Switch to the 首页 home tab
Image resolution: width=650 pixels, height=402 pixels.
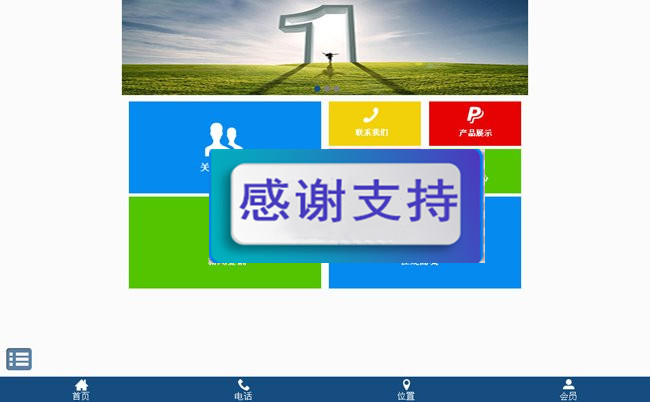(x=81, y=389)
